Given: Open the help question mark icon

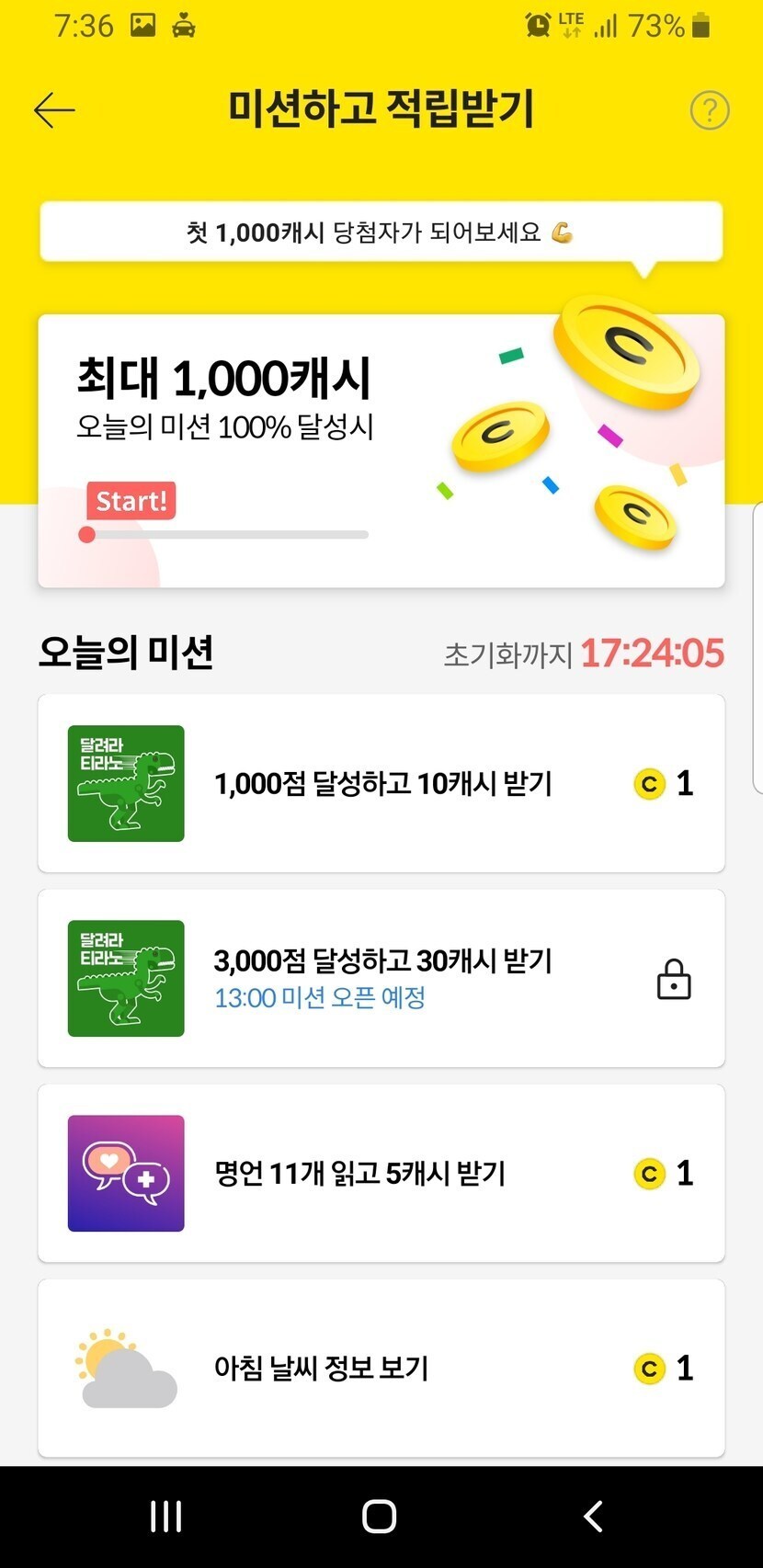Looking at the screenshot, I should (709, 110).
